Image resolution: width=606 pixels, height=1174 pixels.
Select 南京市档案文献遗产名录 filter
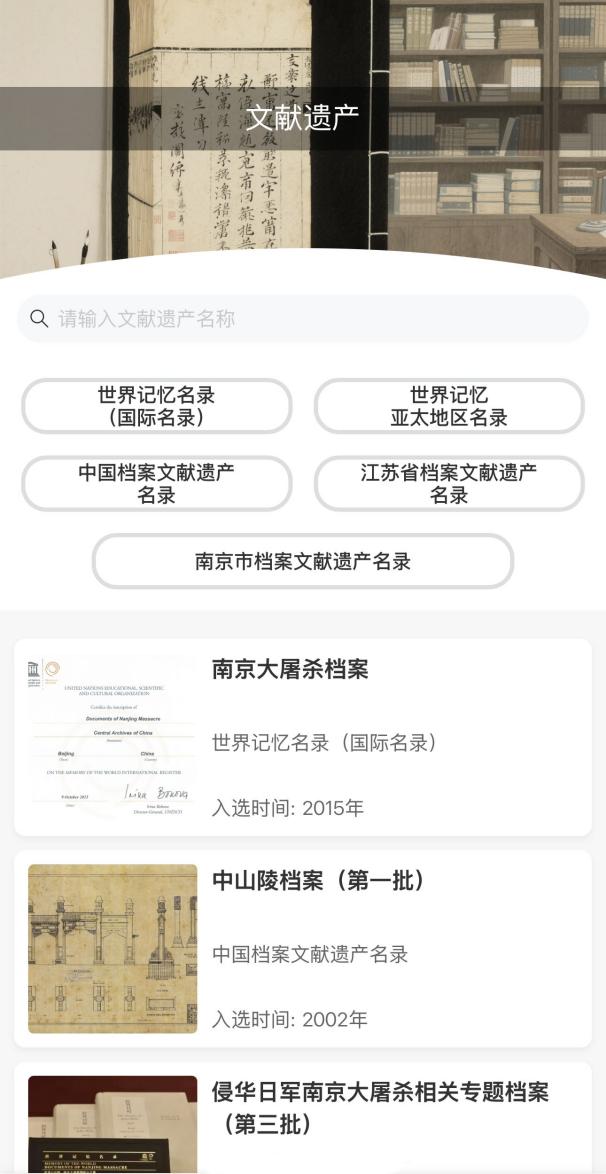(x=302, y=561)
